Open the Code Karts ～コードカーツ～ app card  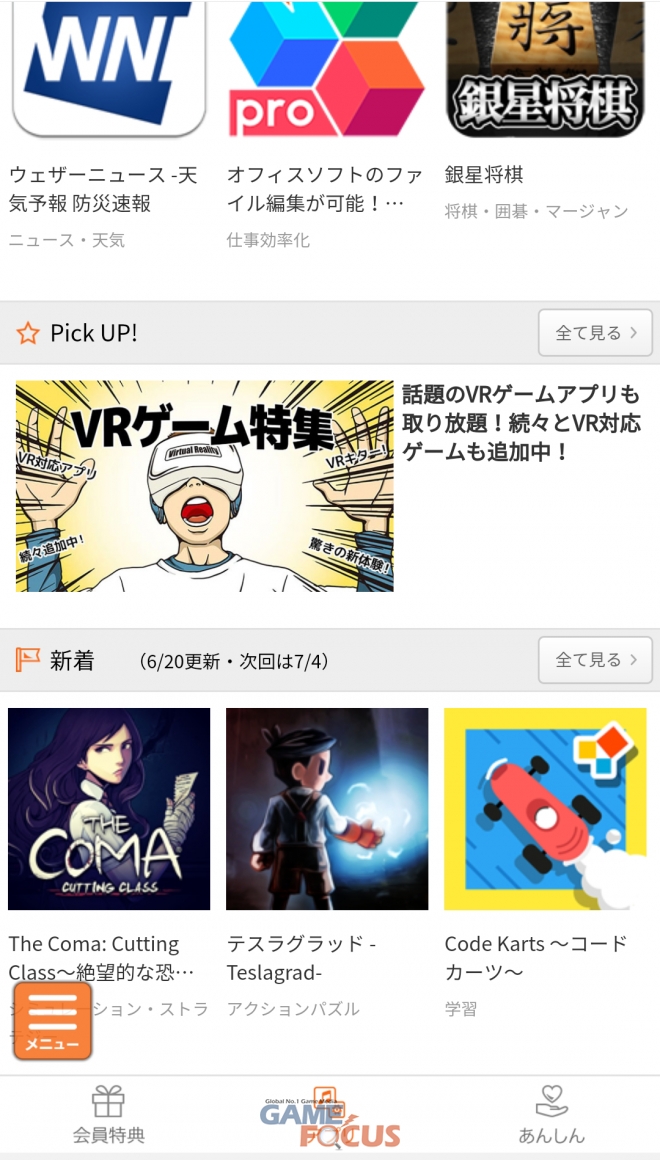(545, 810)
